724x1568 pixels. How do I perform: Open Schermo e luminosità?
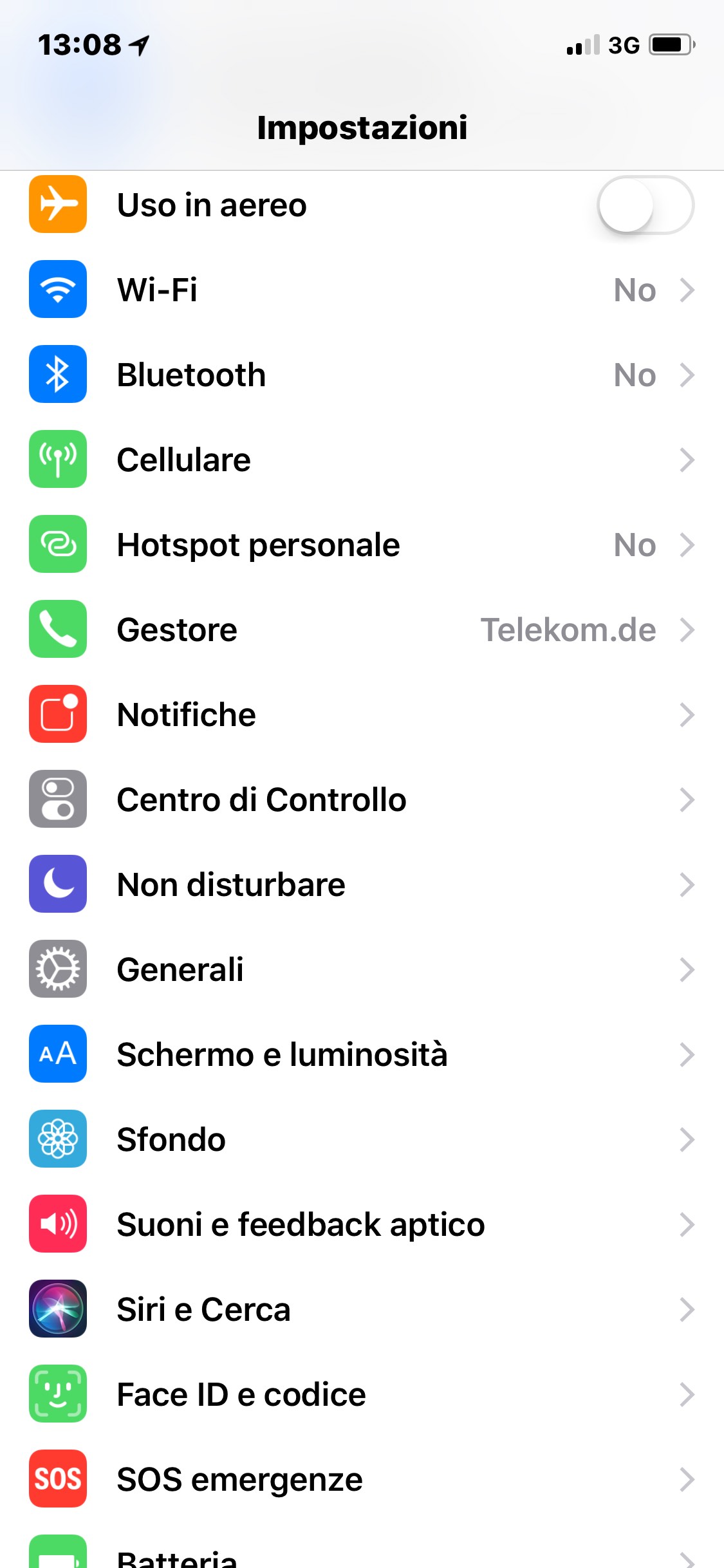(362, 1054)
